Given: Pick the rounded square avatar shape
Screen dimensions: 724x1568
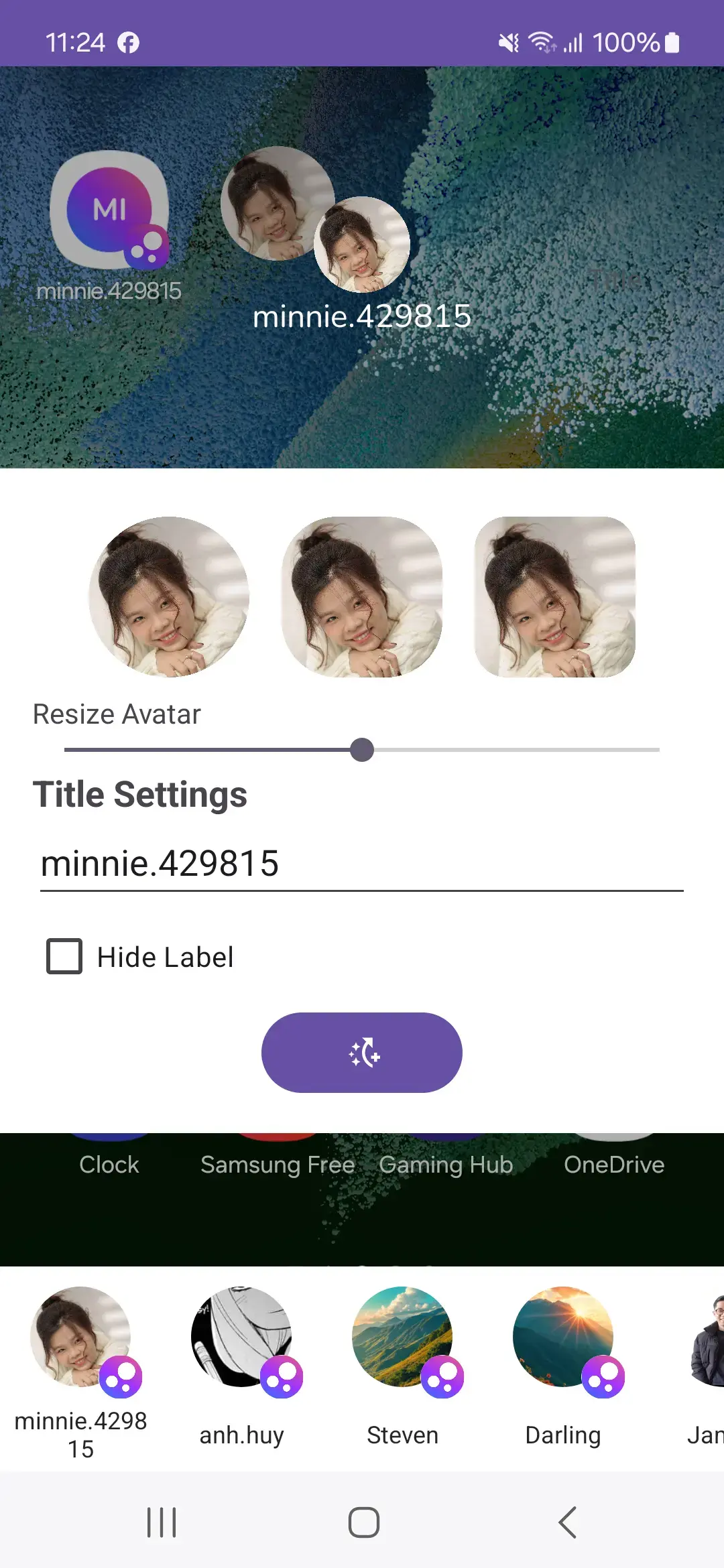Looking at the screenshot, I should coord(555,597).
